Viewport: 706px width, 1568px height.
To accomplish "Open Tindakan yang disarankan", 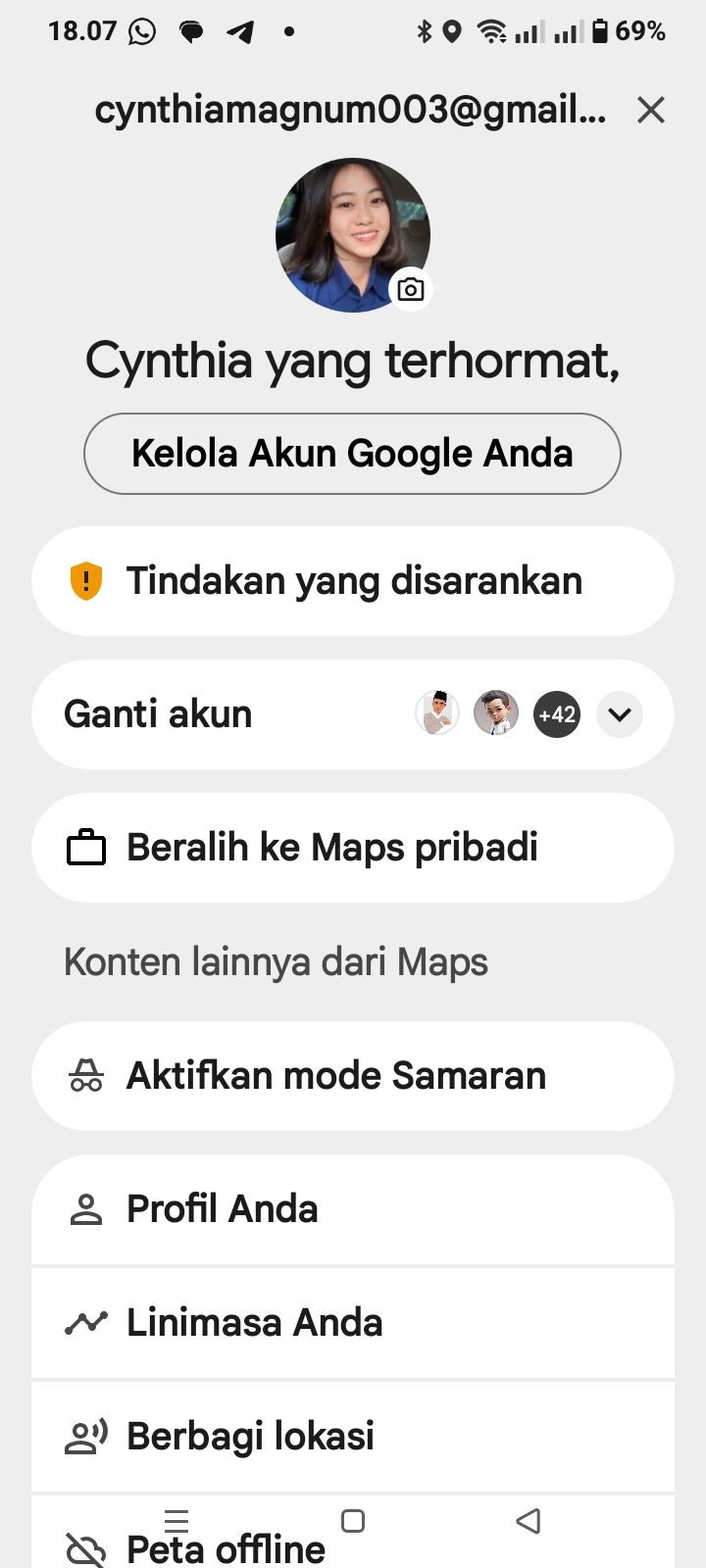I will 352,581.
